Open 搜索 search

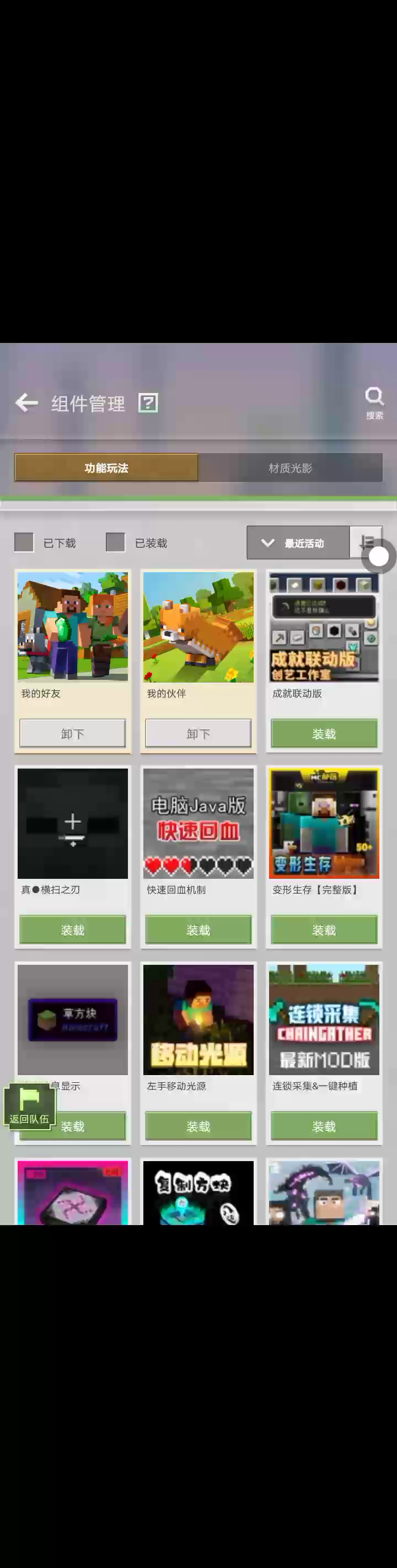click(374, 402)
